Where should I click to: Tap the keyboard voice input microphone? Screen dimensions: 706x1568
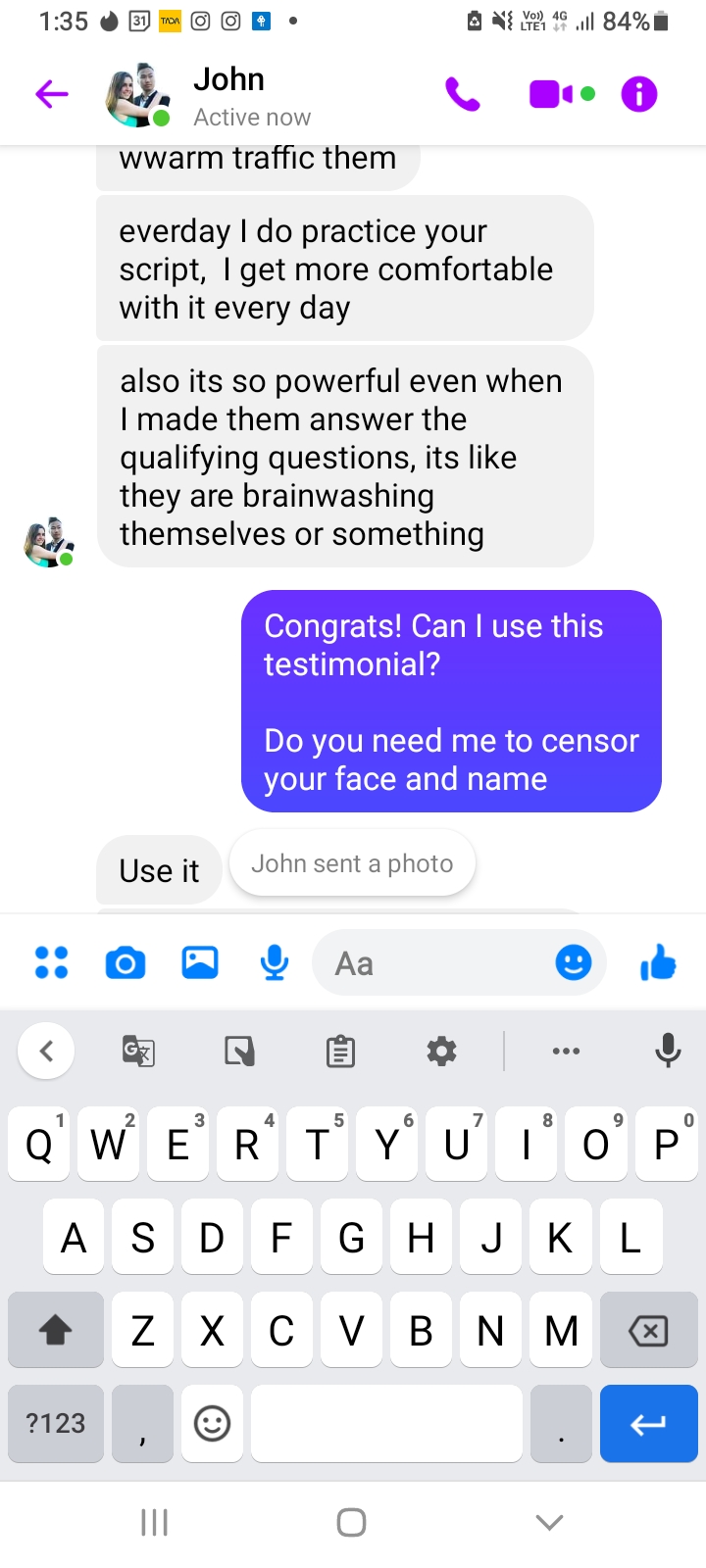[668, 1051]
